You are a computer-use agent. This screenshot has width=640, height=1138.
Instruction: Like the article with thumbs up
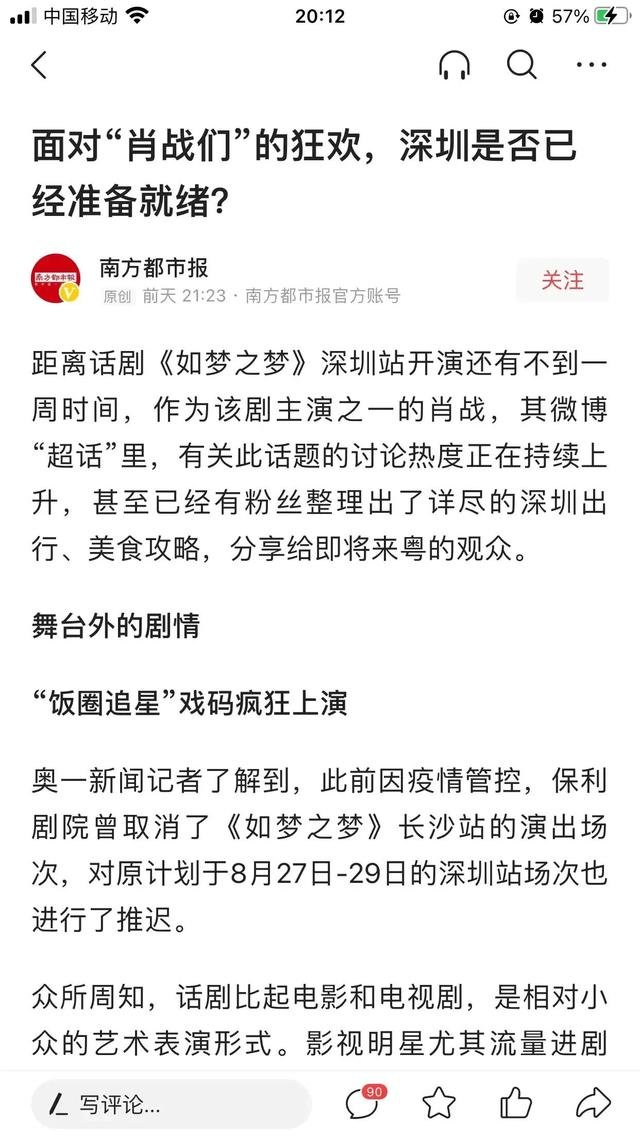pos(516,1104)
